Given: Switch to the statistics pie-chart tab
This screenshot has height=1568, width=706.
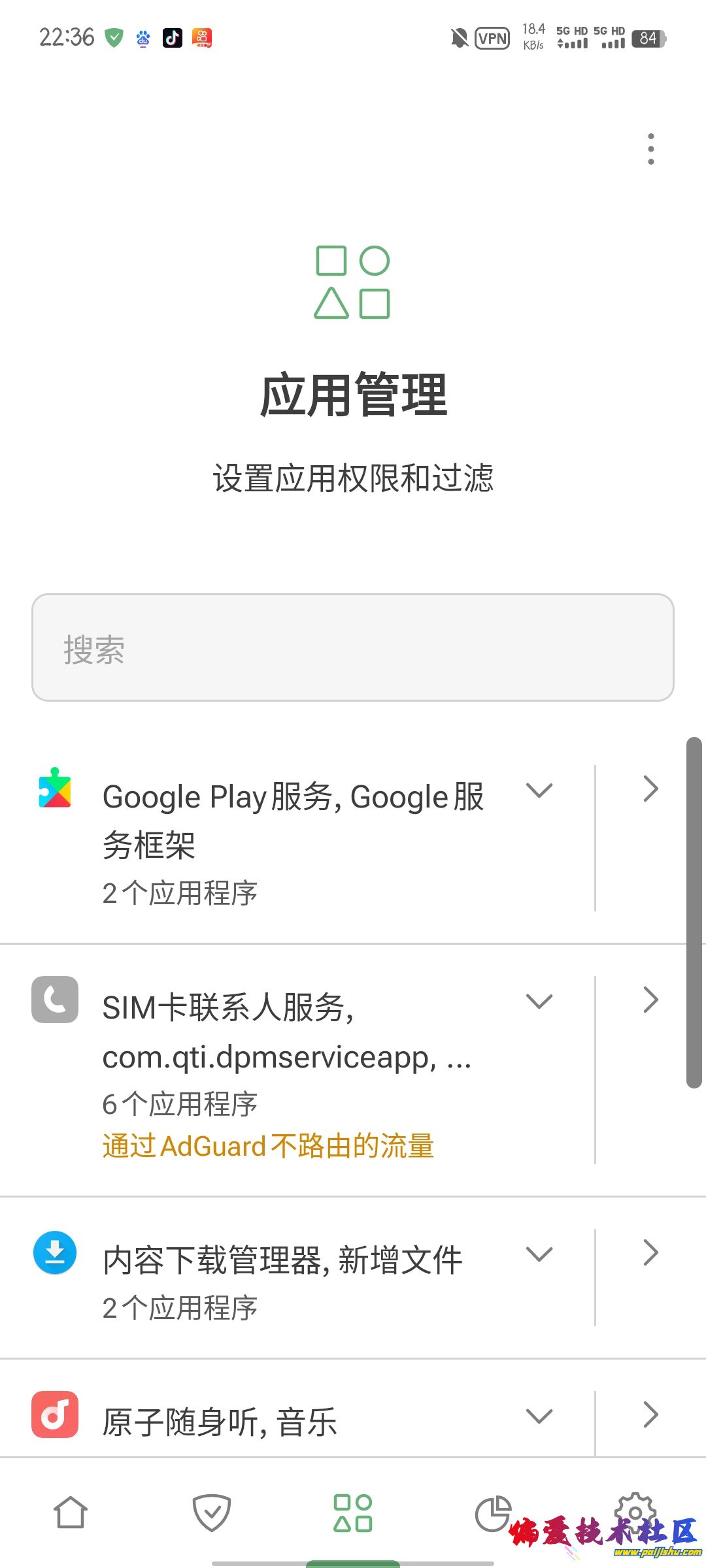Looking at the screenshot, I should coord(493,1513).
